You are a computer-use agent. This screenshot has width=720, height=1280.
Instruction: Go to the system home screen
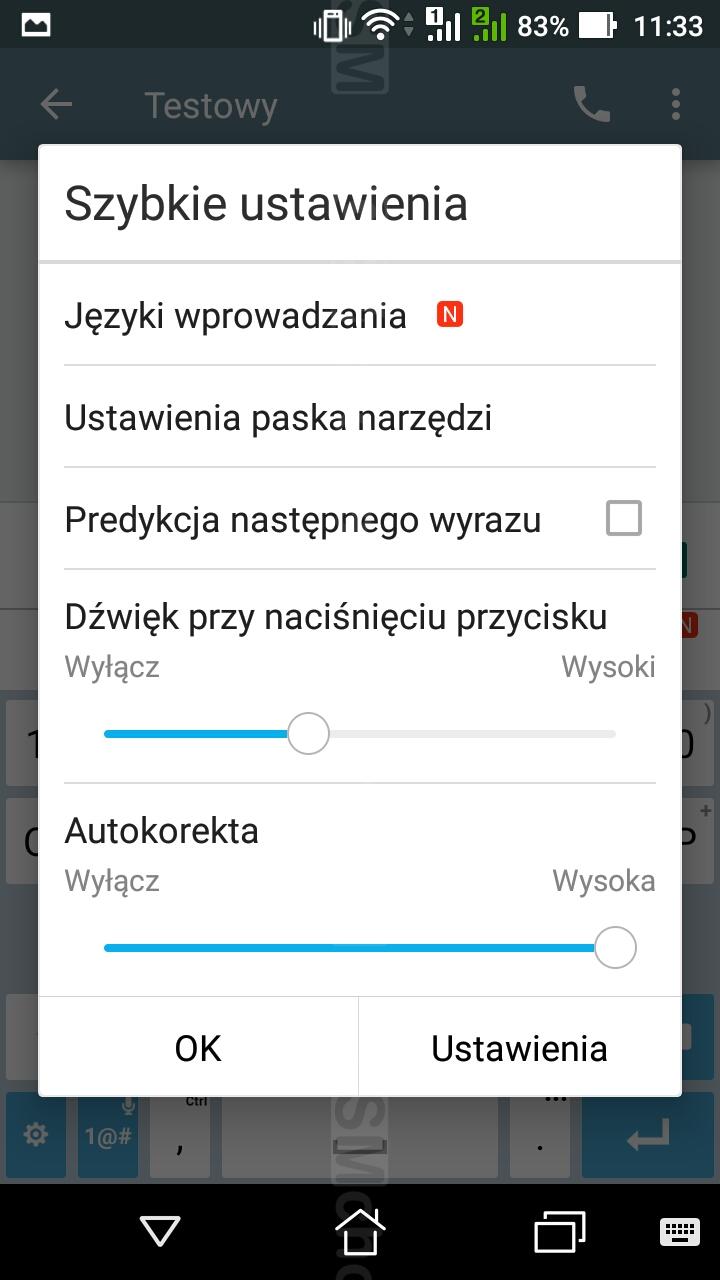(x=360, y=1231)
